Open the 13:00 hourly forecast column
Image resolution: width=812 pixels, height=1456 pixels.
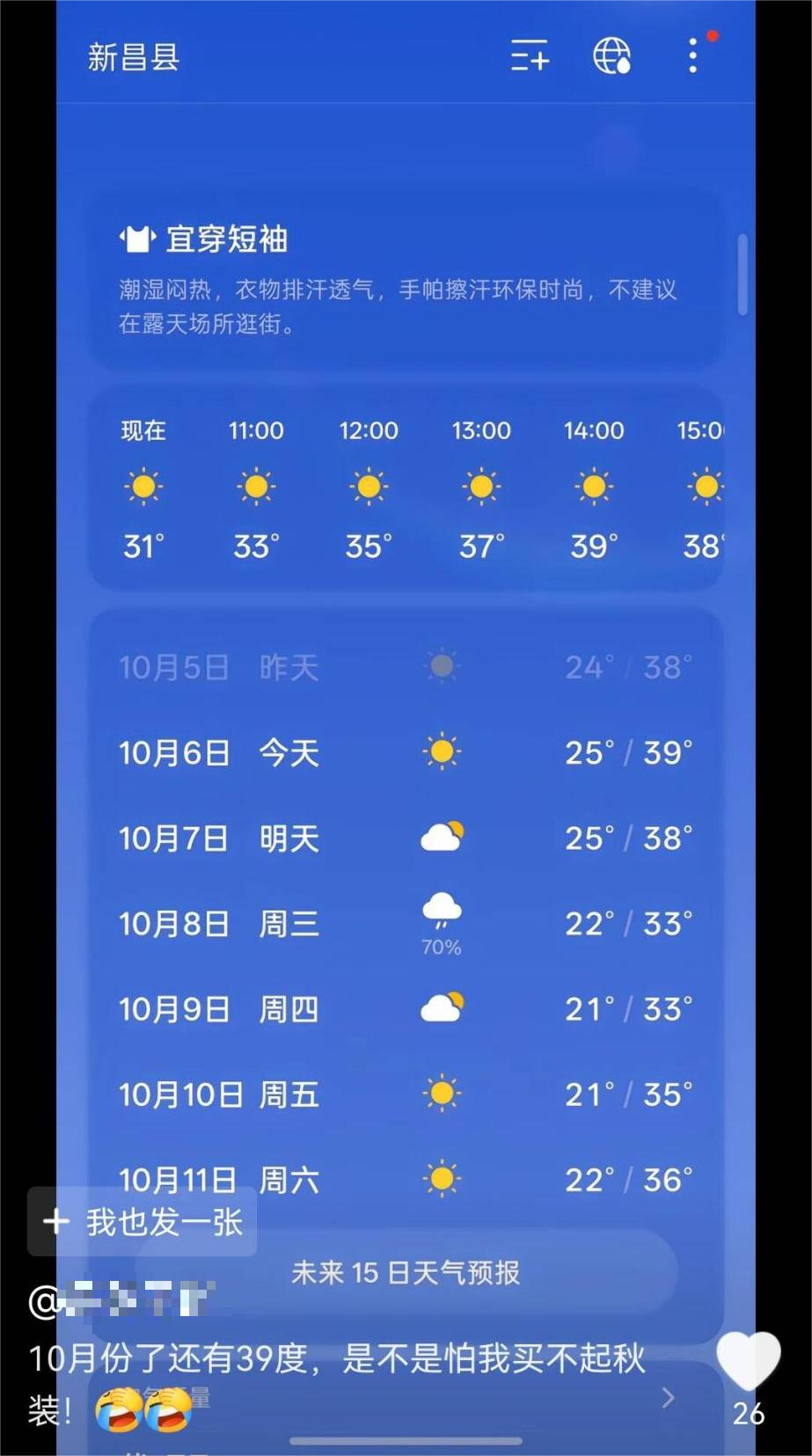[480, 487]
